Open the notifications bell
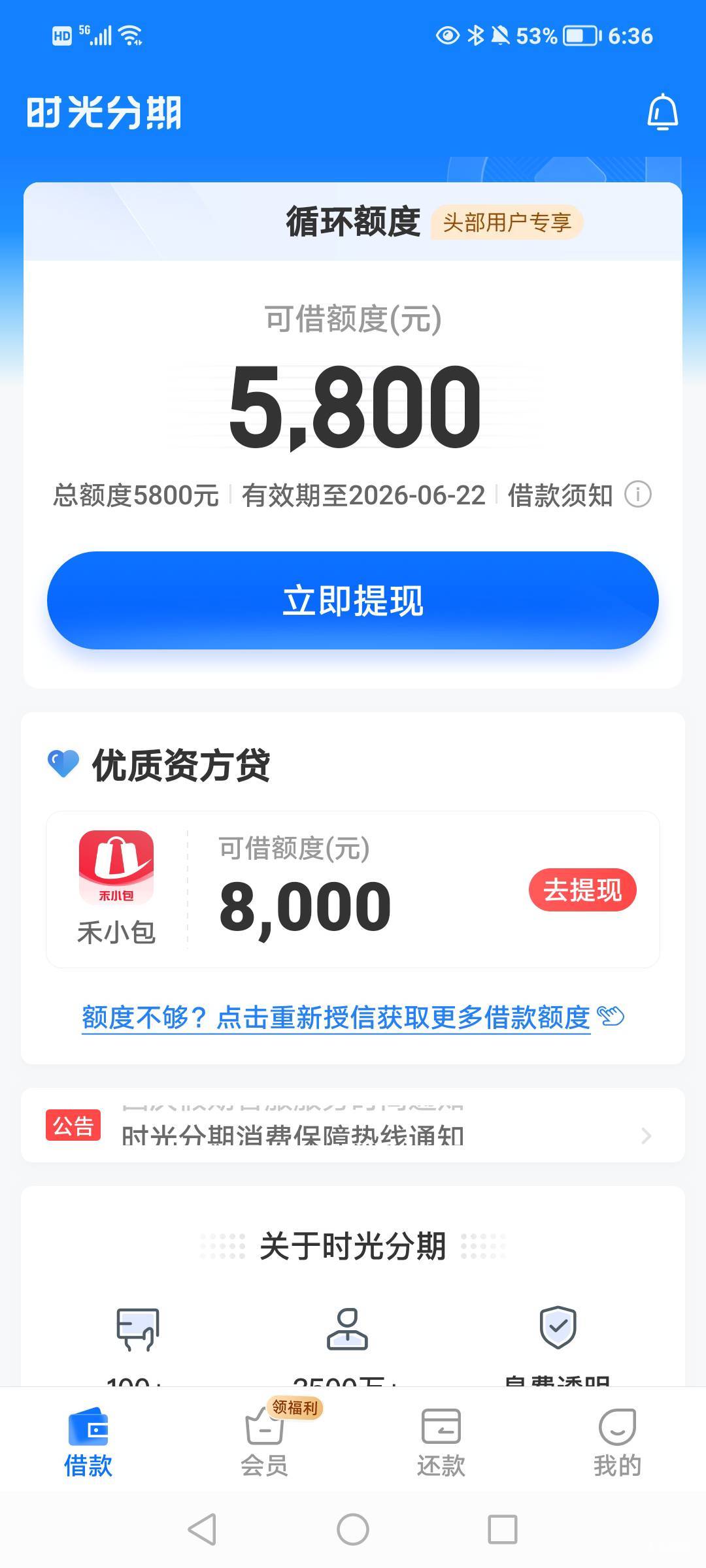Viewport: 706px width, 1568px height. point(662,112)
